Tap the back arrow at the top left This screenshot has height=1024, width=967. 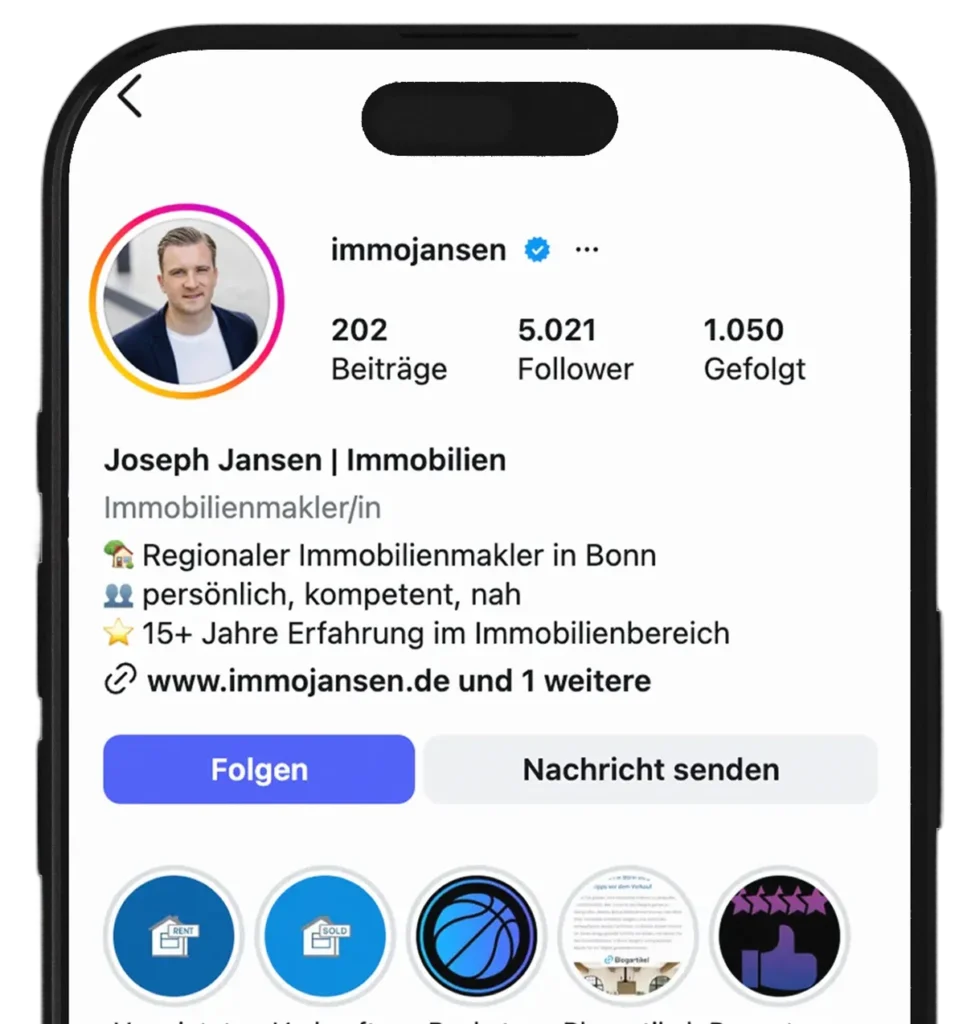[x=128, y=95]
